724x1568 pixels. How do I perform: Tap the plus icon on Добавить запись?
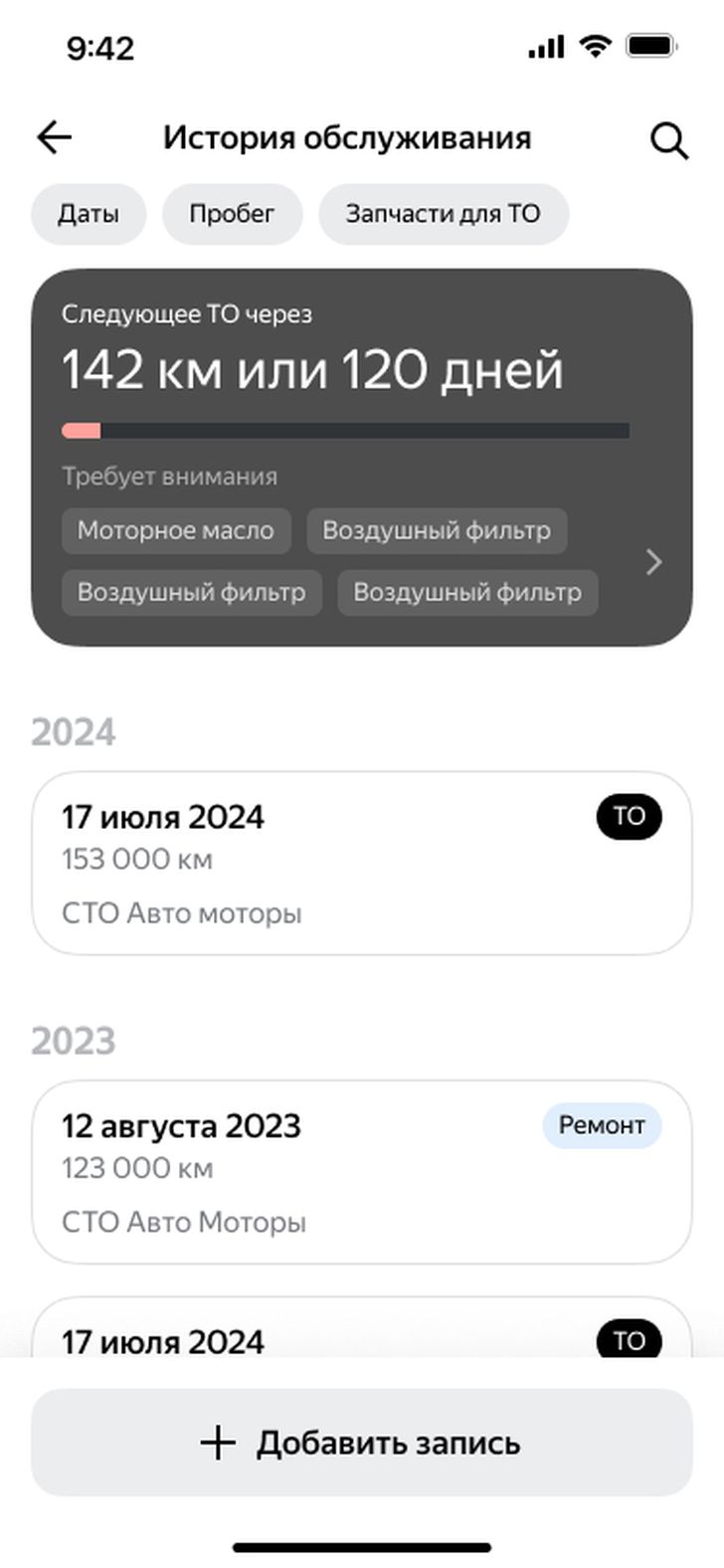point(216,1442)
